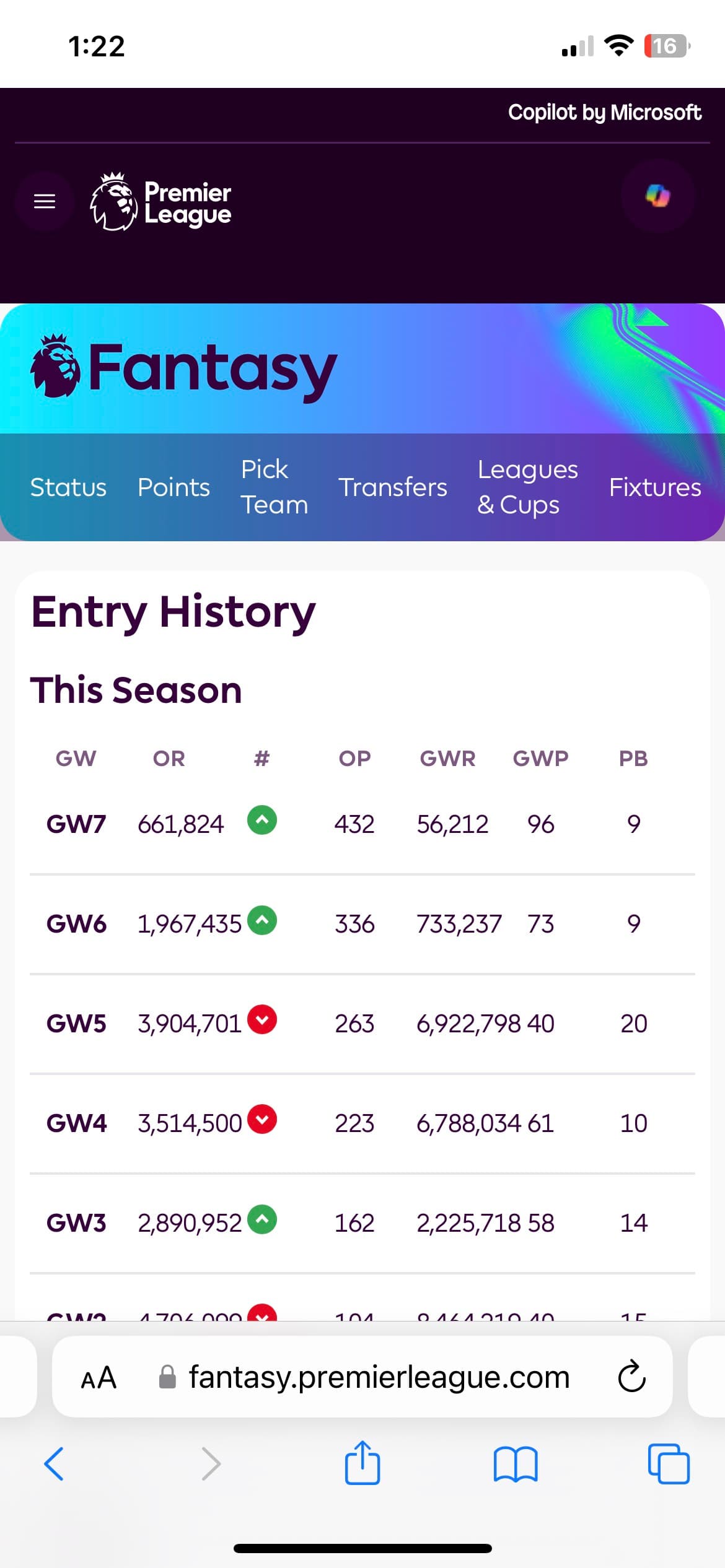Image resolution: width=725 pixels, height=1568 pixels.
Task: Open the Pick Team tab
Action: point(274,487)
